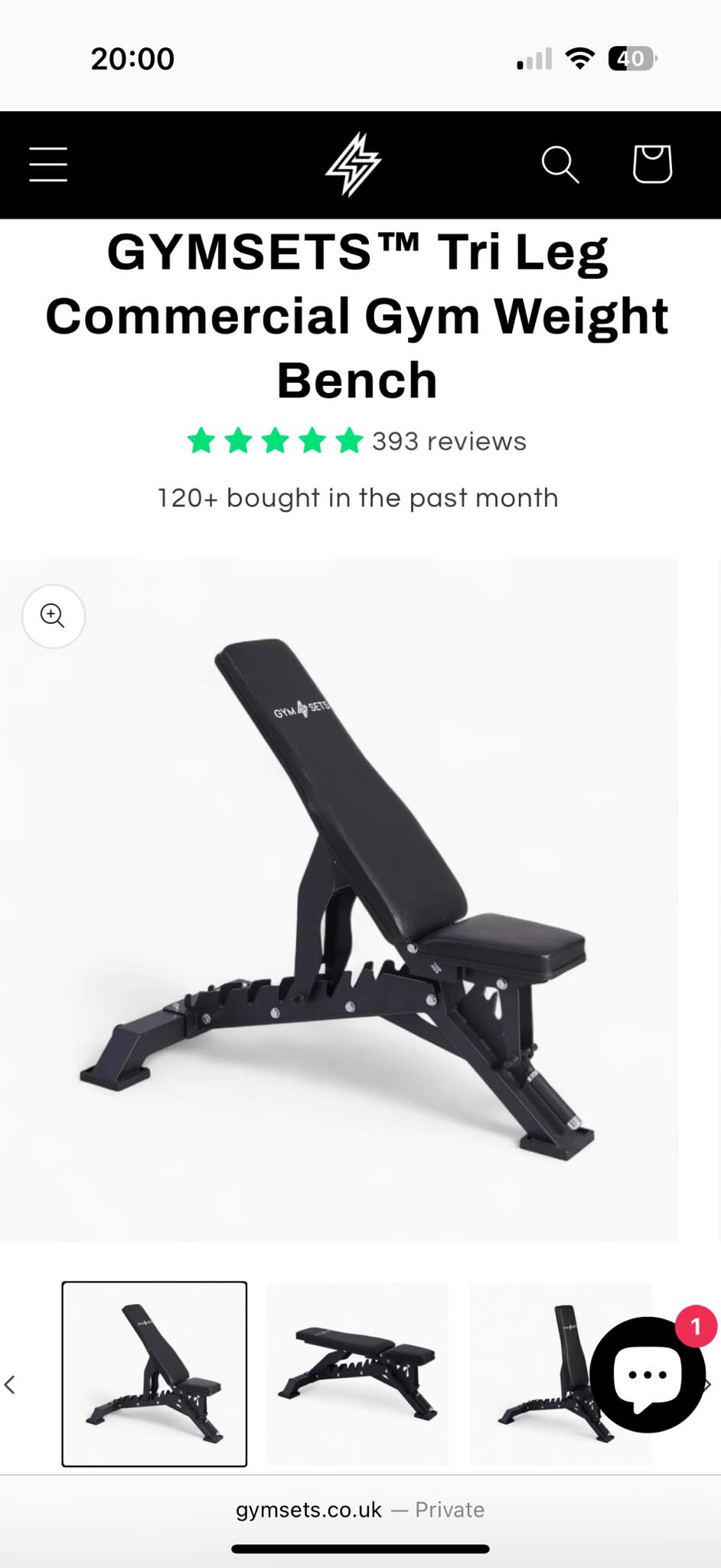Open the main bench product image

click(x=339, y=900)
